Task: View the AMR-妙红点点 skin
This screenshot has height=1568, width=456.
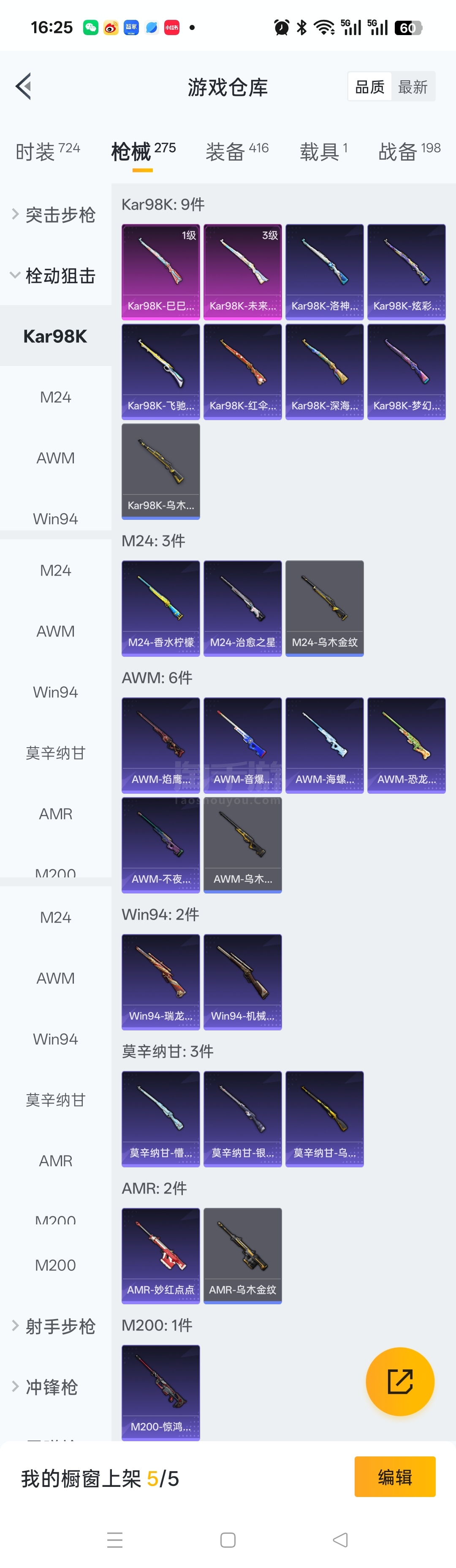Action: pos(160,1255)
